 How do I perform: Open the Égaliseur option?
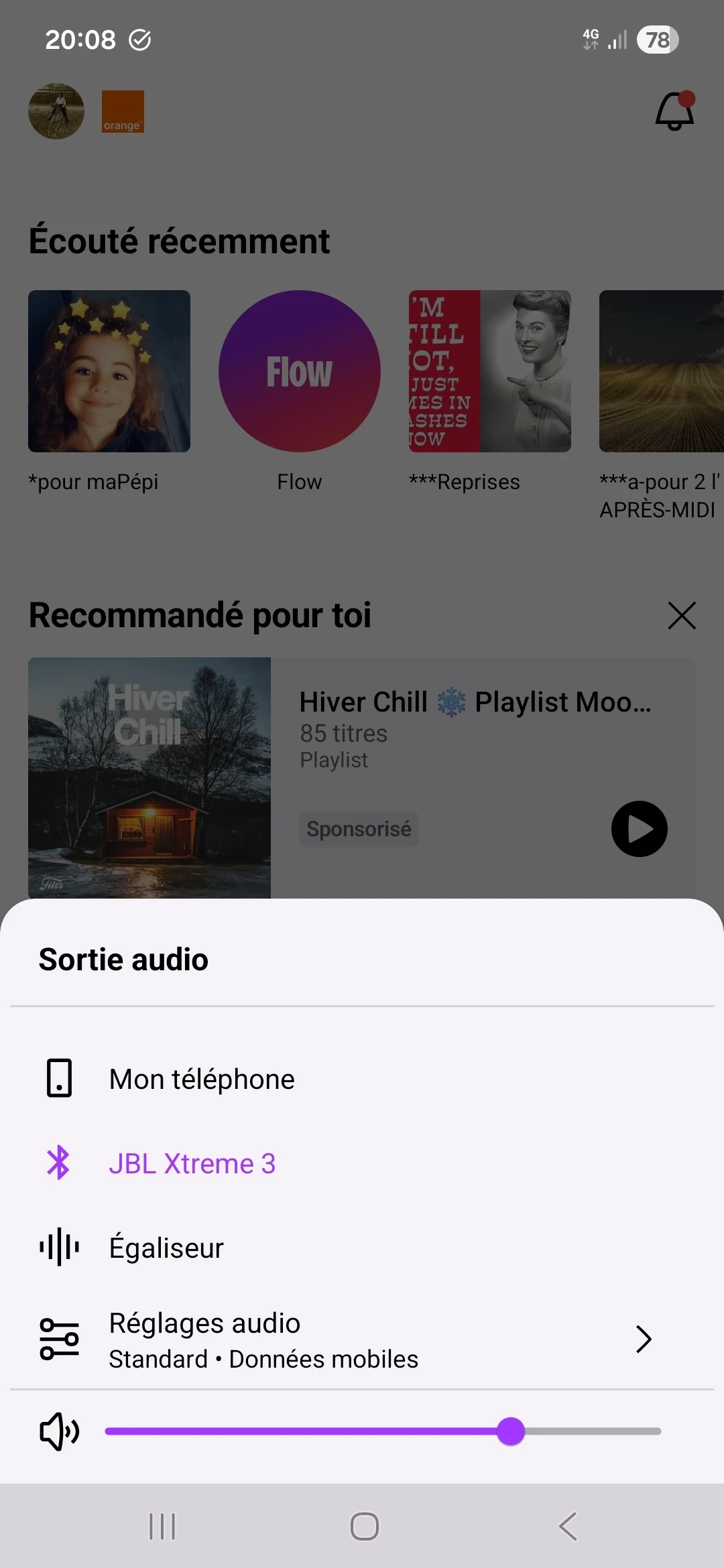(x=166, y=1248)
